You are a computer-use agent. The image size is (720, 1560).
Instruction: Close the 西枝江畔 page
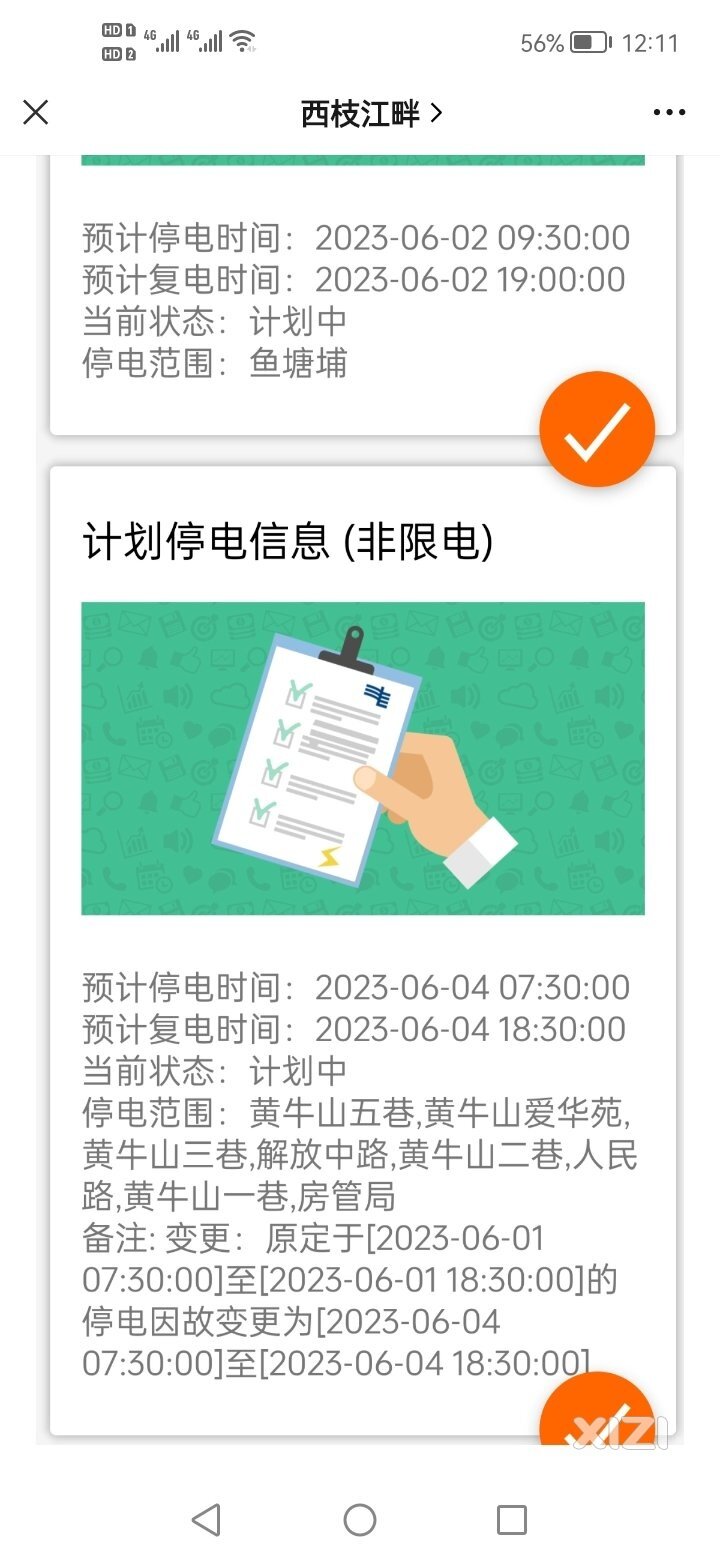point(36,113)
